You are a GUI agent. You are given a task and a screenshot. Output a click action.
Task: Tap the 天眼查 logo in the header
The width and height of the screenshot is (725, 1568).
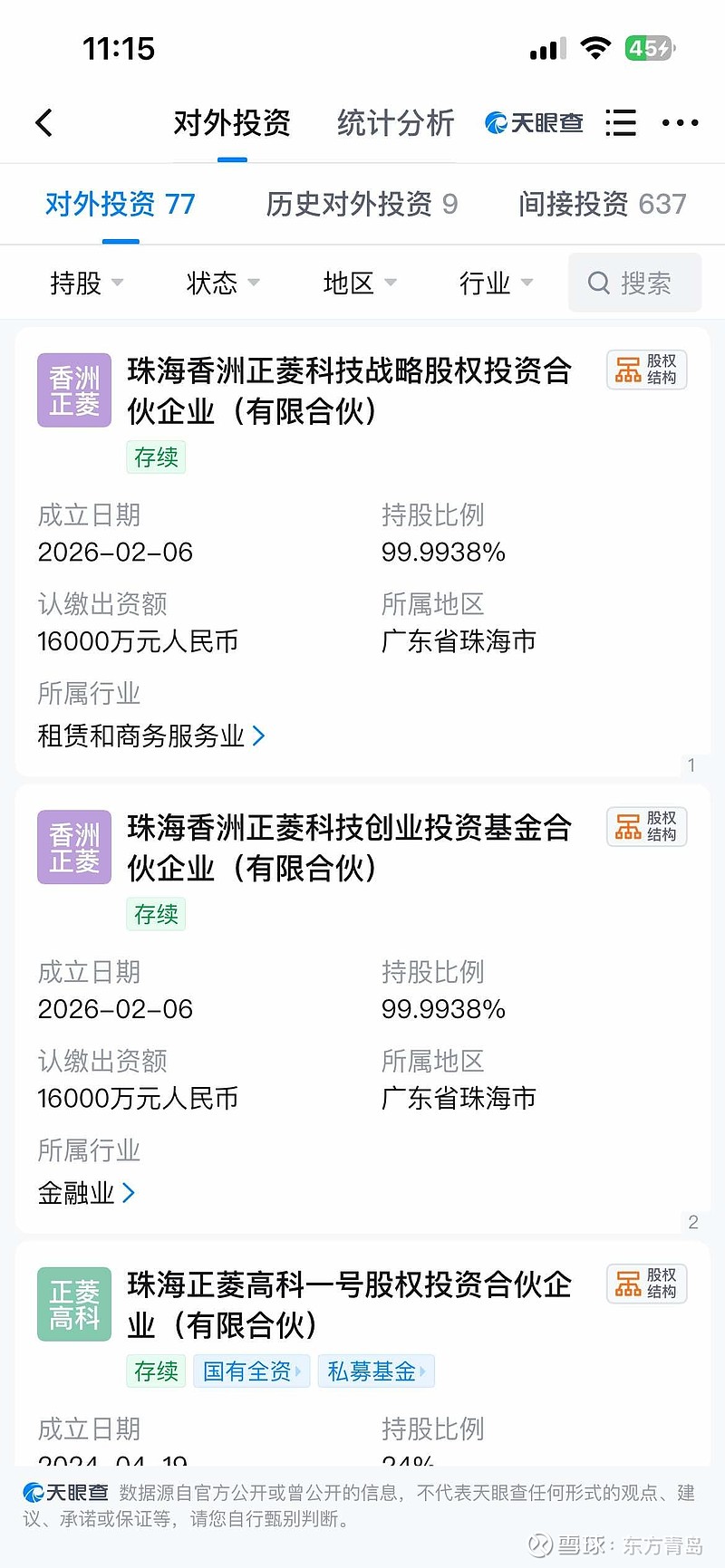533,122
